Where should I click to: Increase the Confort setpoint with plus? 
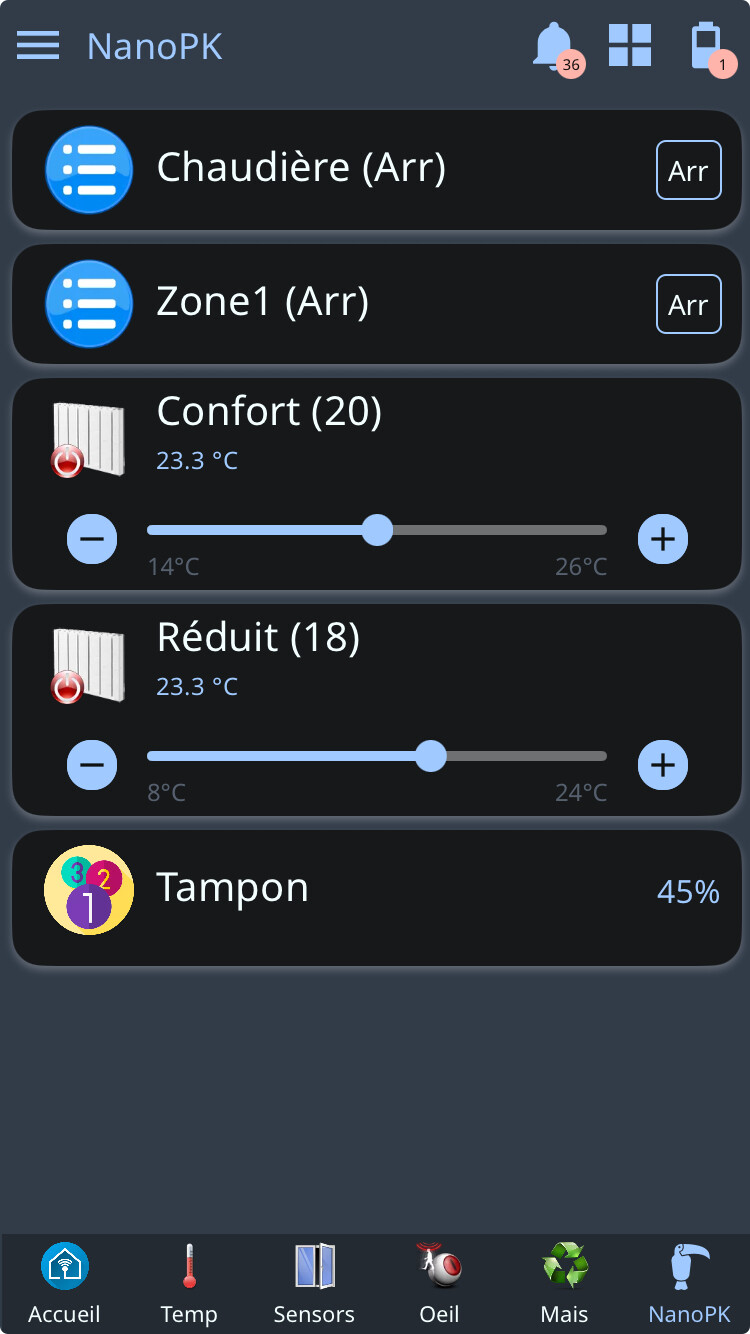point(663,539)
